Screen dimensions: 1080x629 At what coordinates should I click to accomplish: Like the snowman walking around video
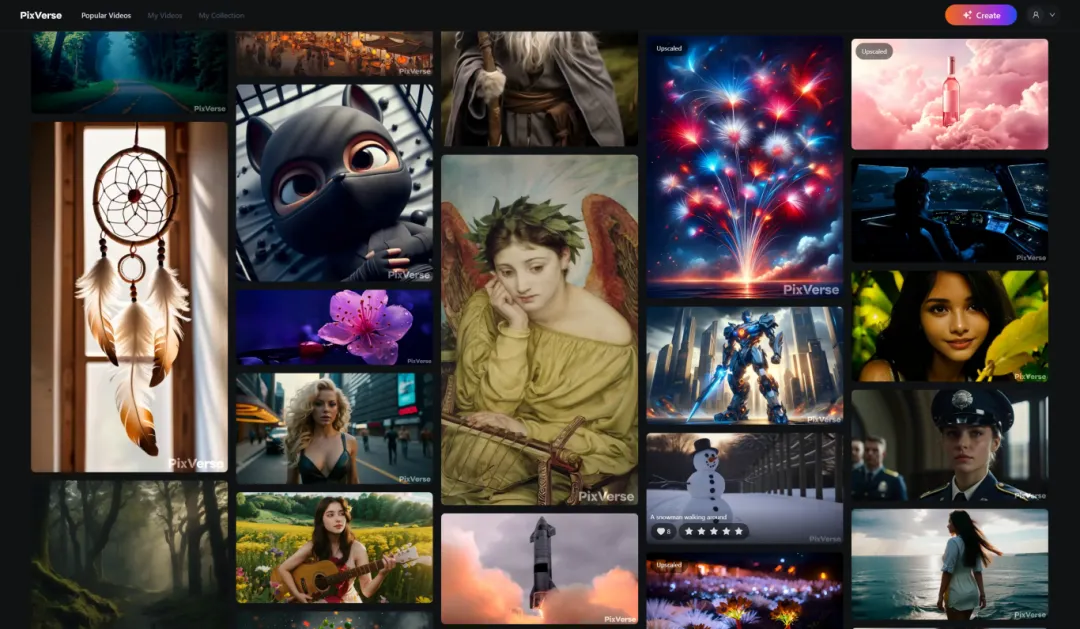click(662, 531)
